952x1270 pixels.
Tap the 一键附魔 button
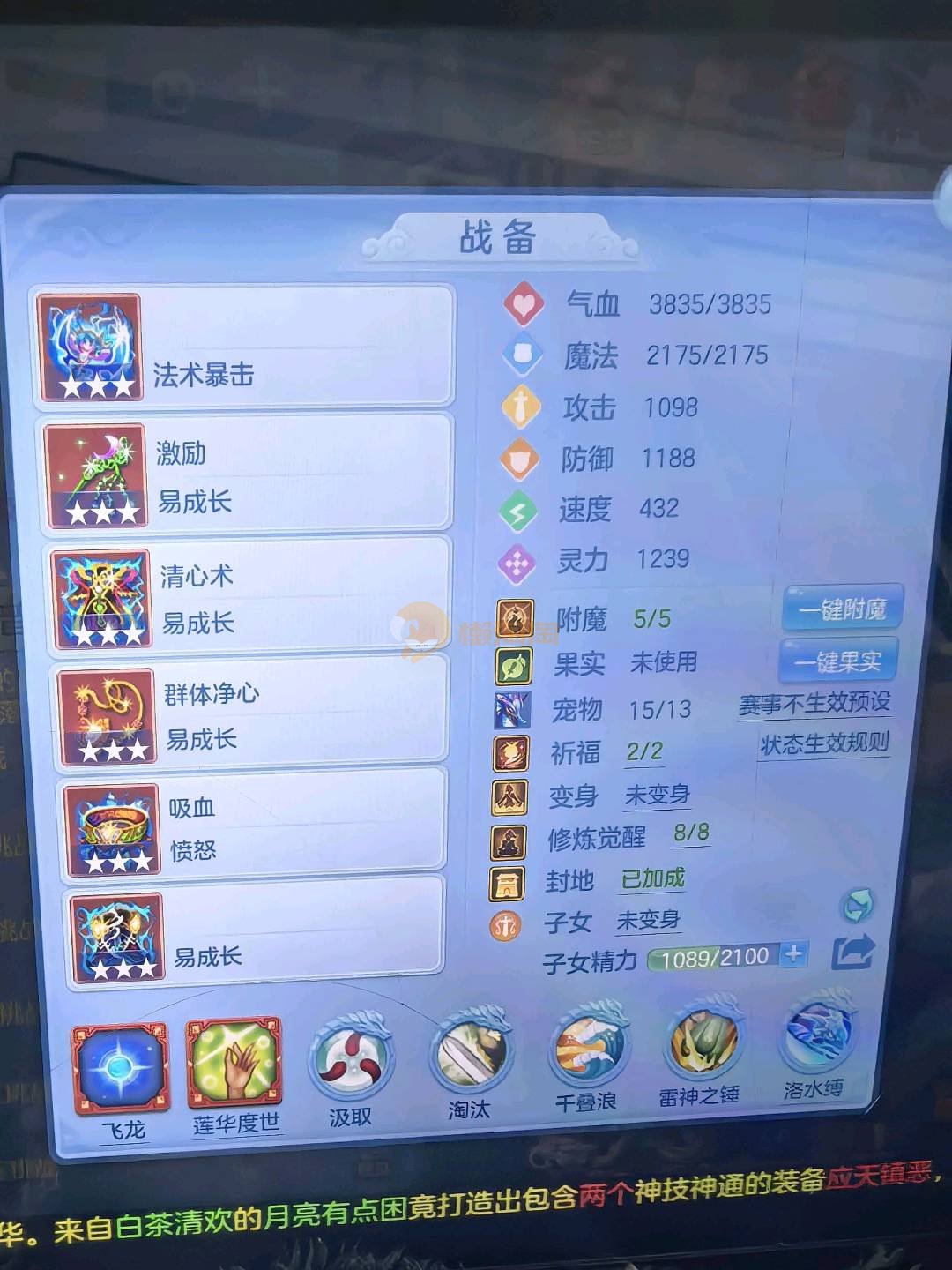tap(841, 609)
